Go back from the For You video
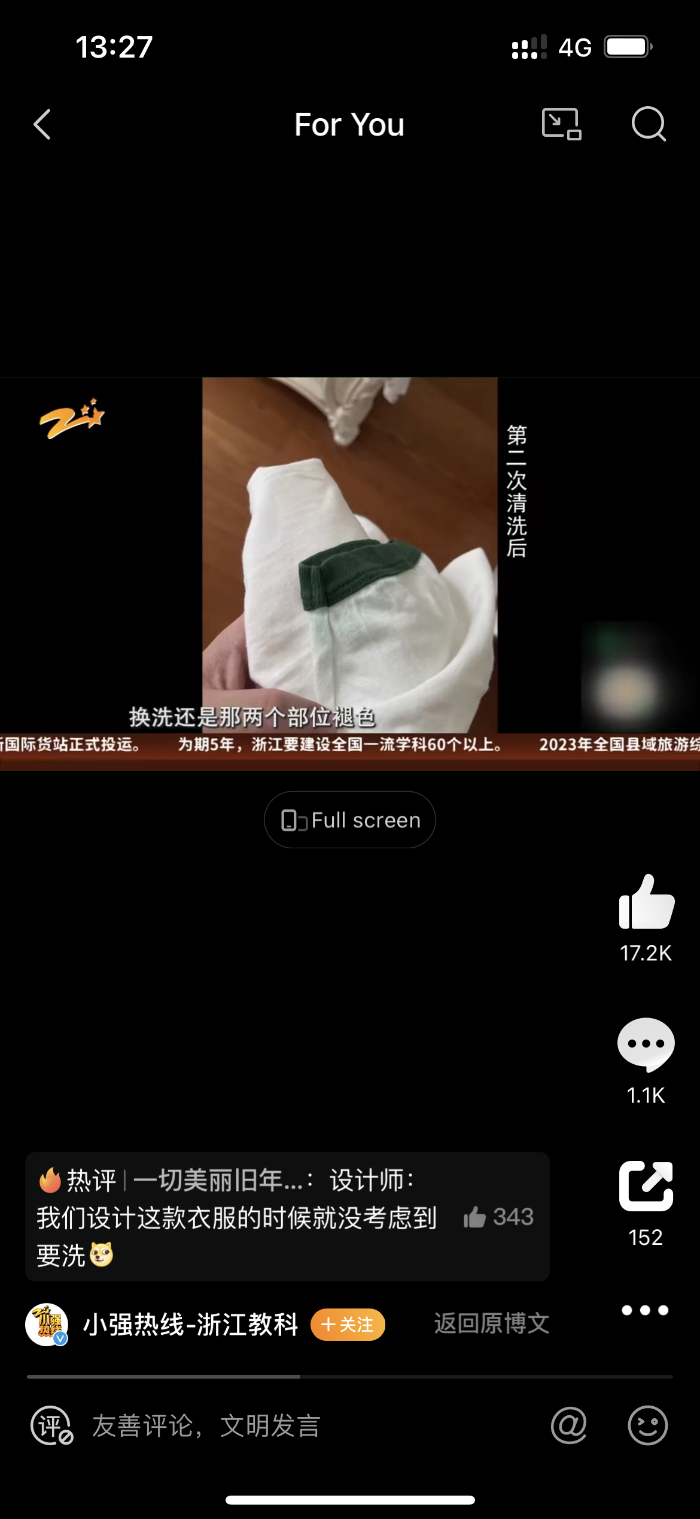700x1519 pixels. (x=42, y=125)
